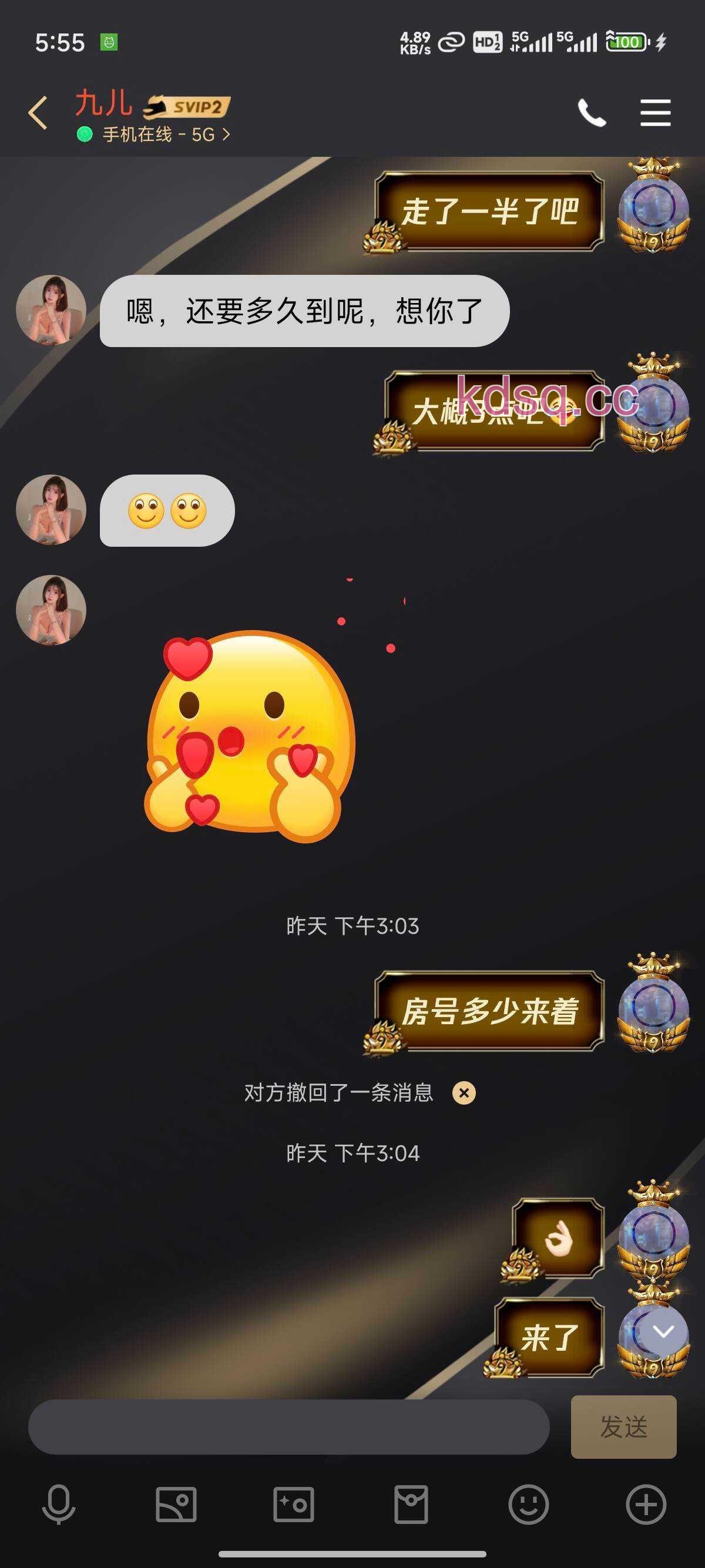
Task: Open the photo gallery picker
Action: point(176,1505)
